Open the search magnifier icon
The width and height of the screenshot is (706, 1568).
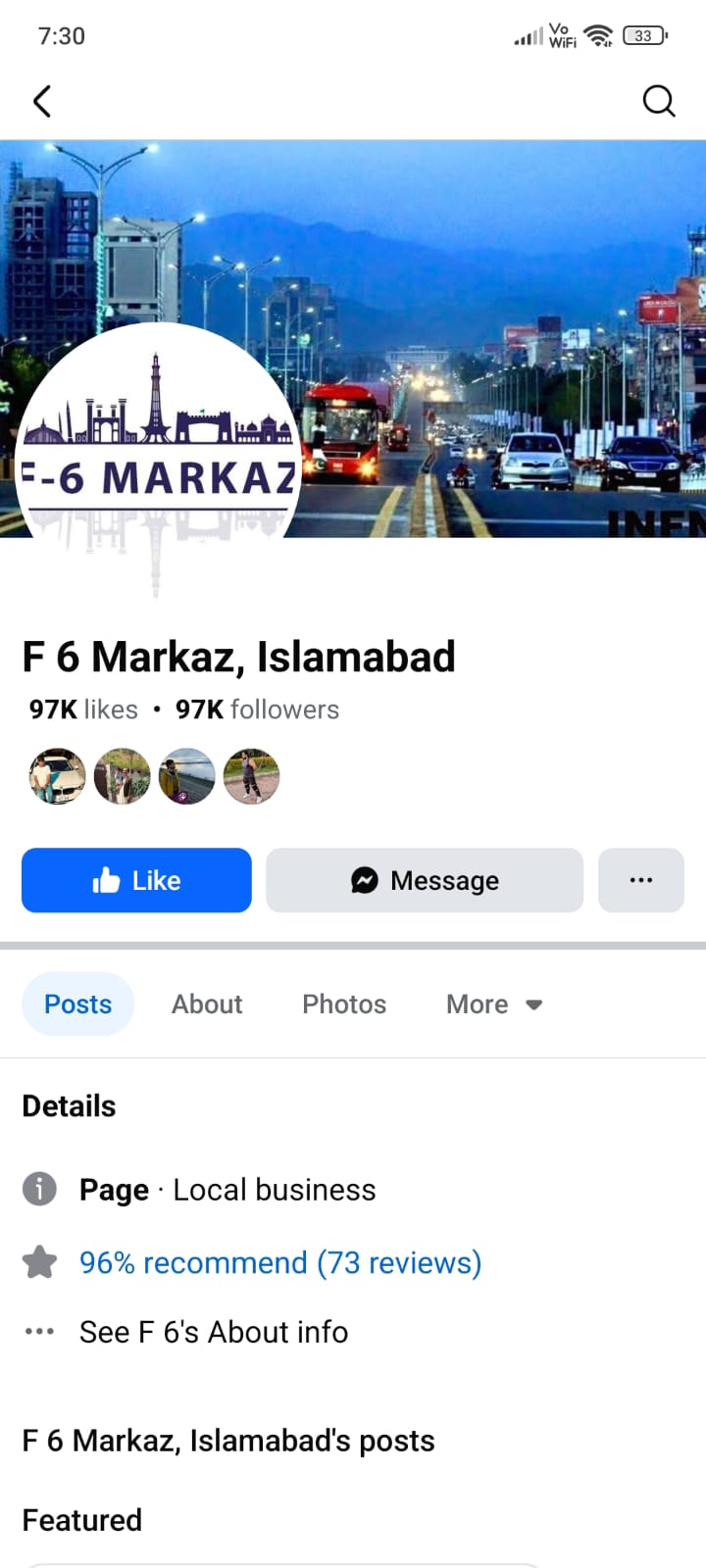pos(658,101)
